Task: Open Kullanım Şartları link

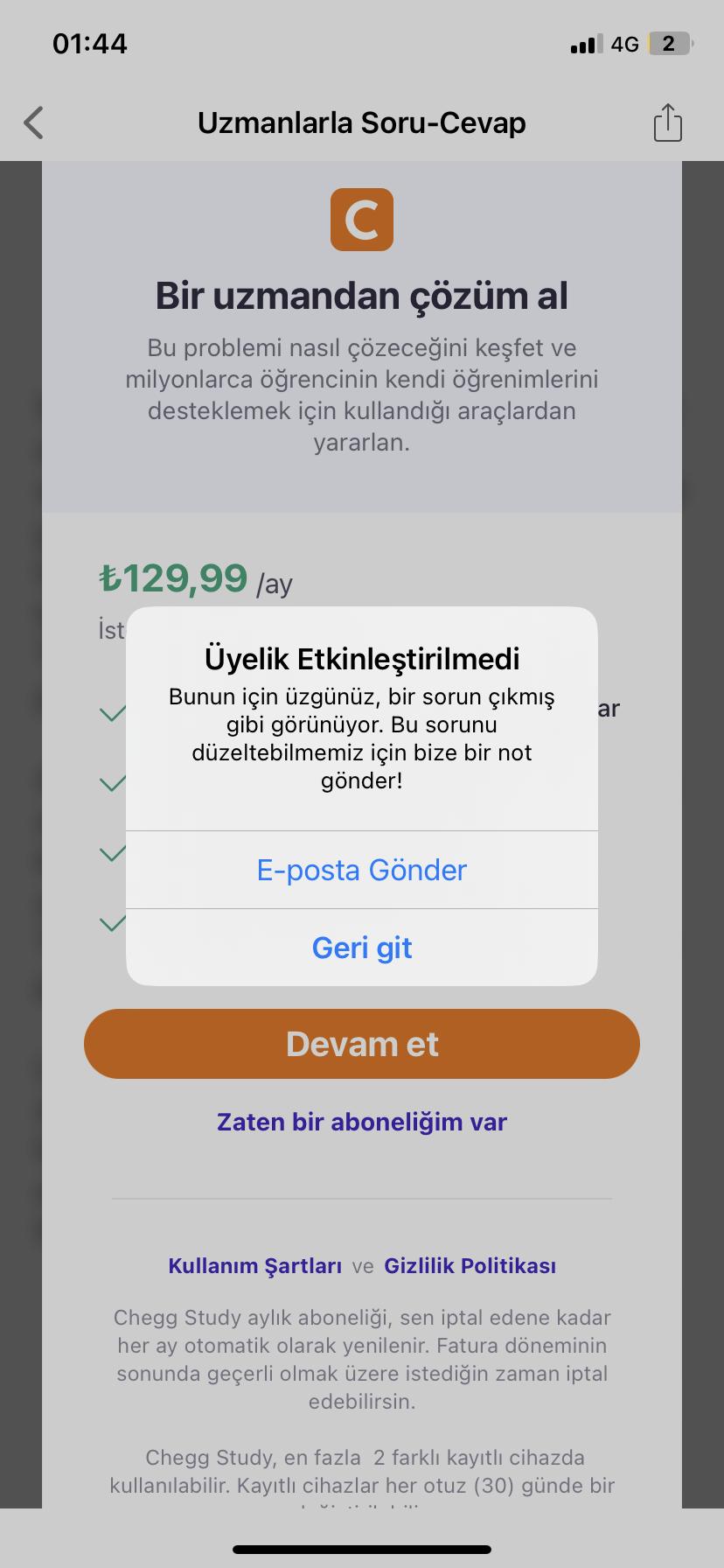Action: (x=254, y=1266)
